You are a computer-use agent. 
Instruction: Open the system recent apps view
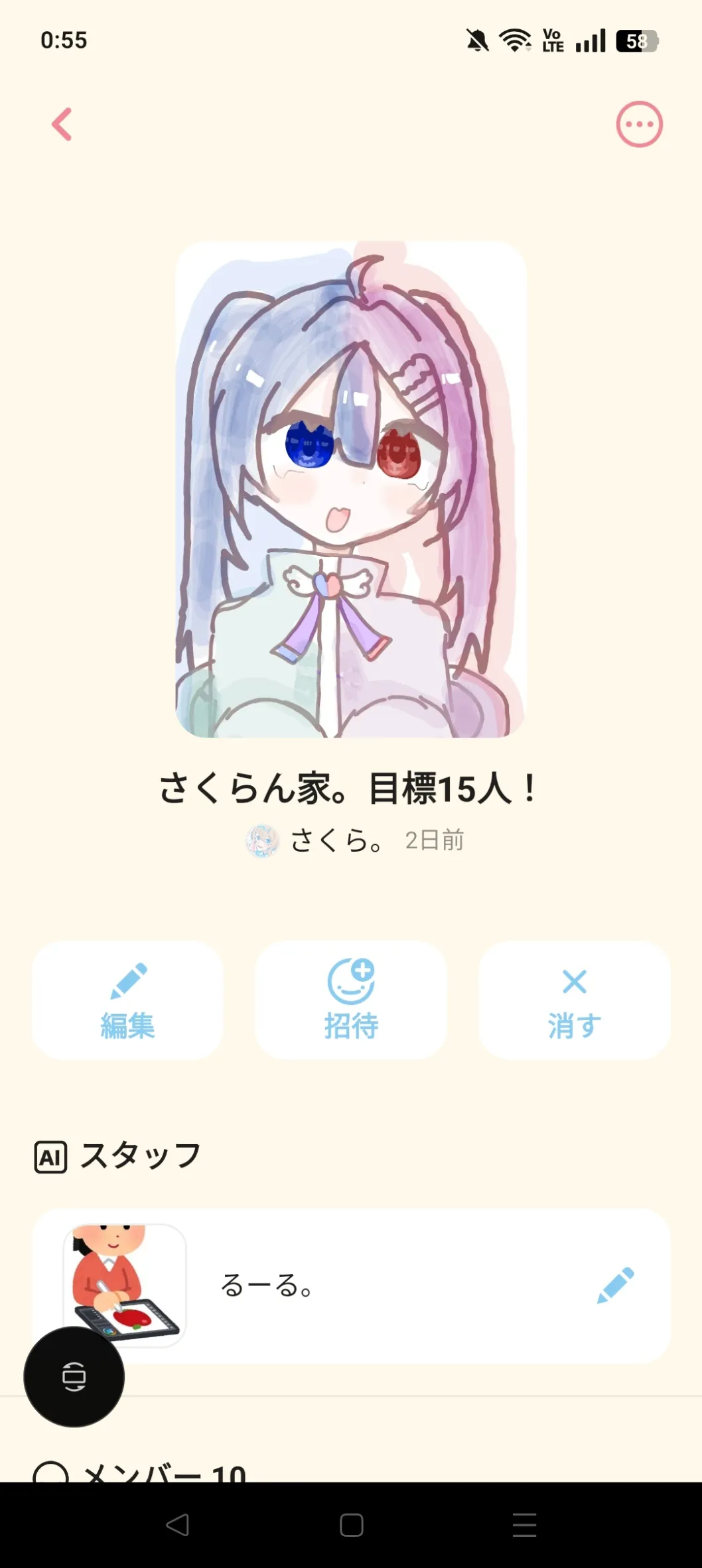(524, 1525)
